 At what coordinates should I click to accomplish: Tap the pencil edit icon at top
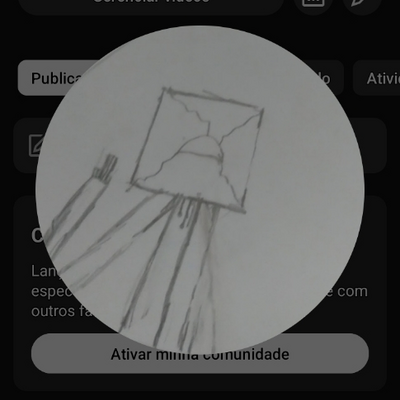tap(362, 4)
